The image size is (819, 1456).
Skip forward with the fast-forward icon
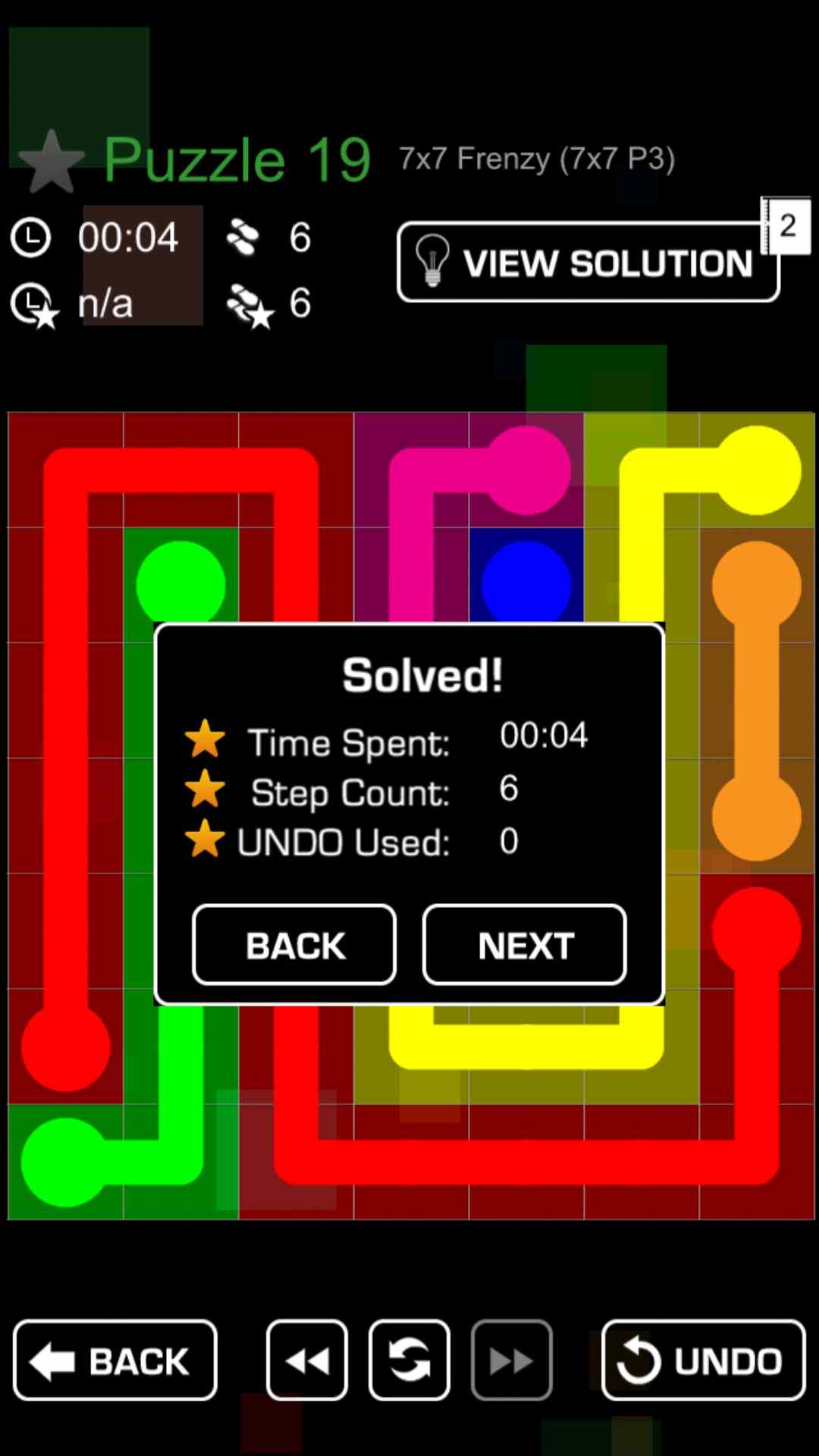click(x=512, y=1360)
